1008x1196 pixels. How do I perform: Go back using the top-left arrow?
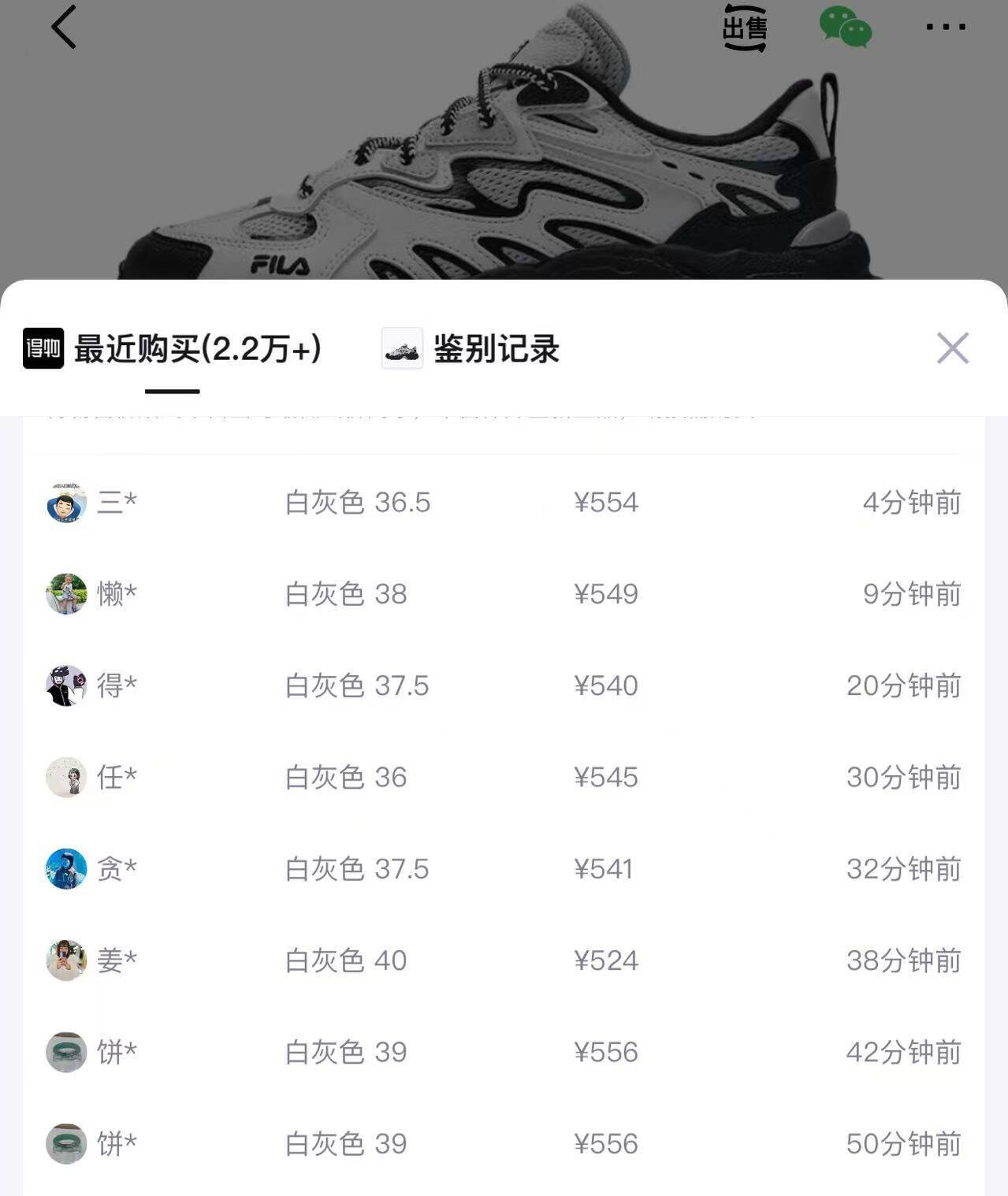[x=64, y=28]
